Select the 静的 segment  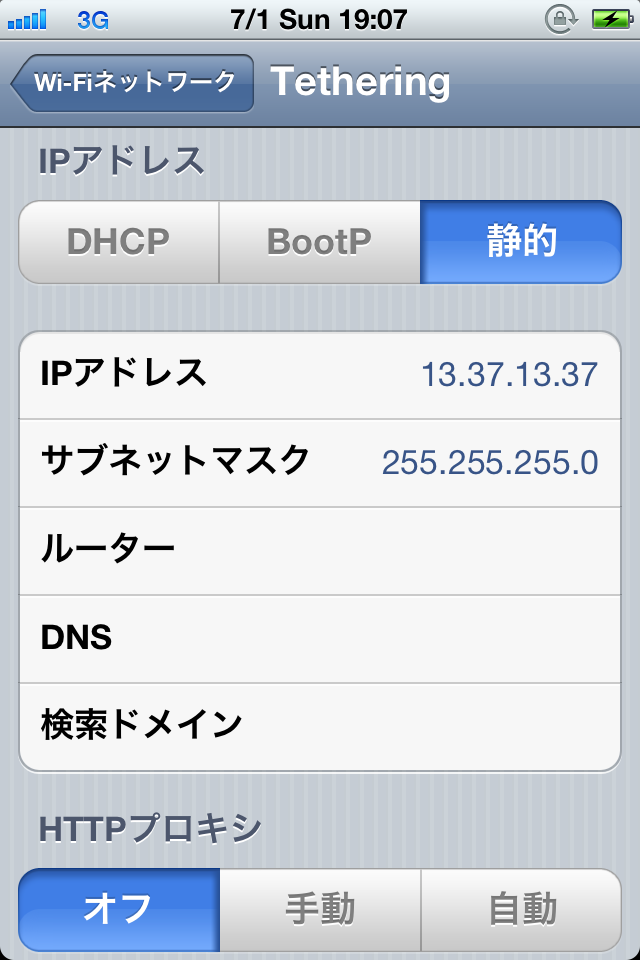(x=520, y=242)
